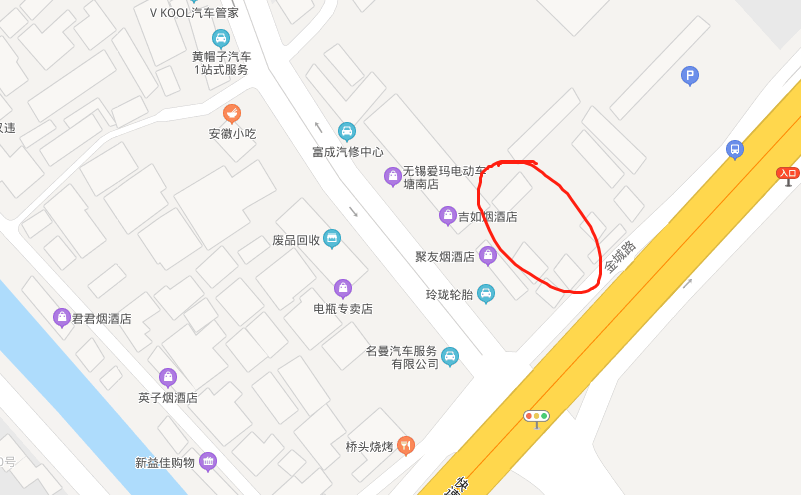Select the 聚友烟酒店 marker
Image resolution: width=801 pixels, height=495 pixels.
[488, 255]
